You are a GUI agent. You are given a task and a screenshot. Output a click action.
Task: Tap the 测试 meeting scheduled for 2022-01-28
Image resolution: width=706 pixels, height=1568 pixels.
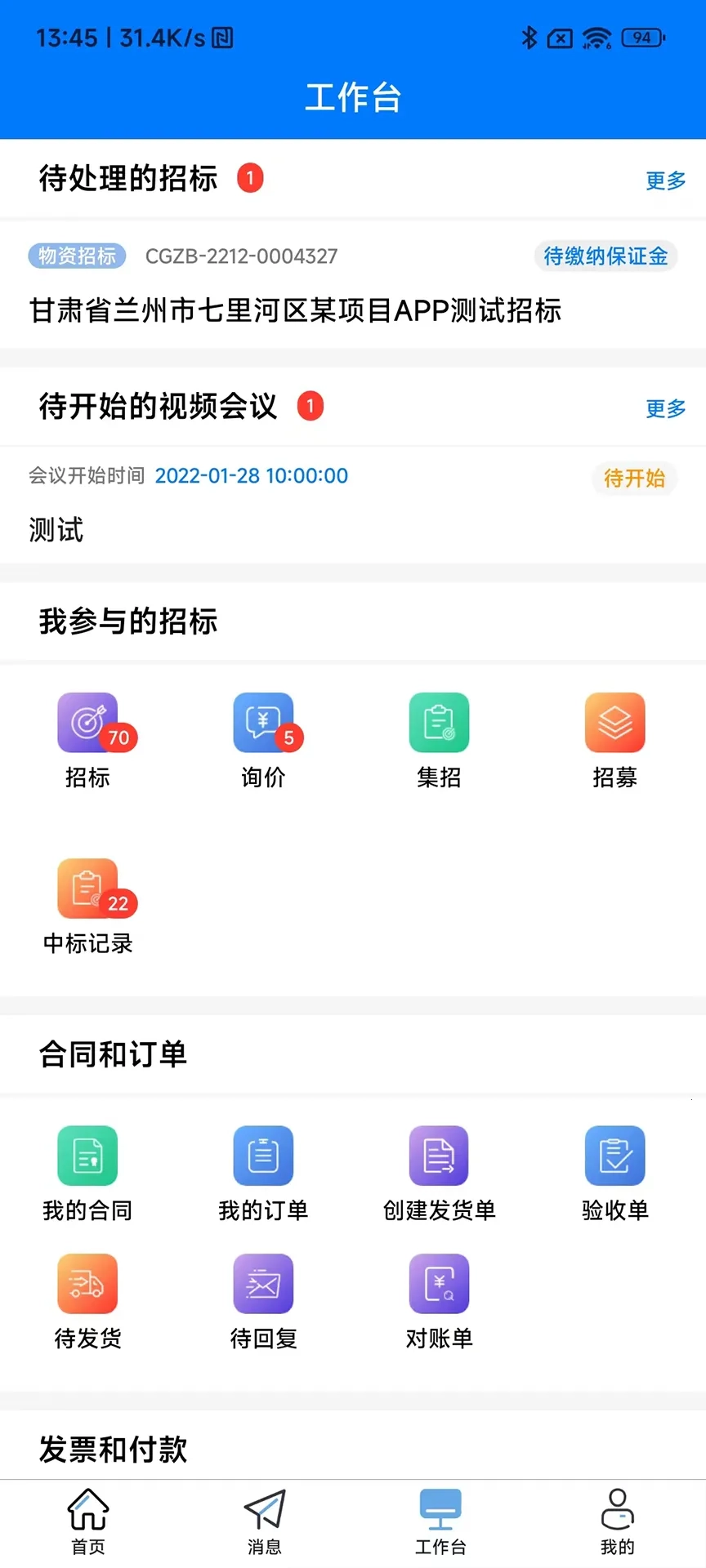click(56, 531)
